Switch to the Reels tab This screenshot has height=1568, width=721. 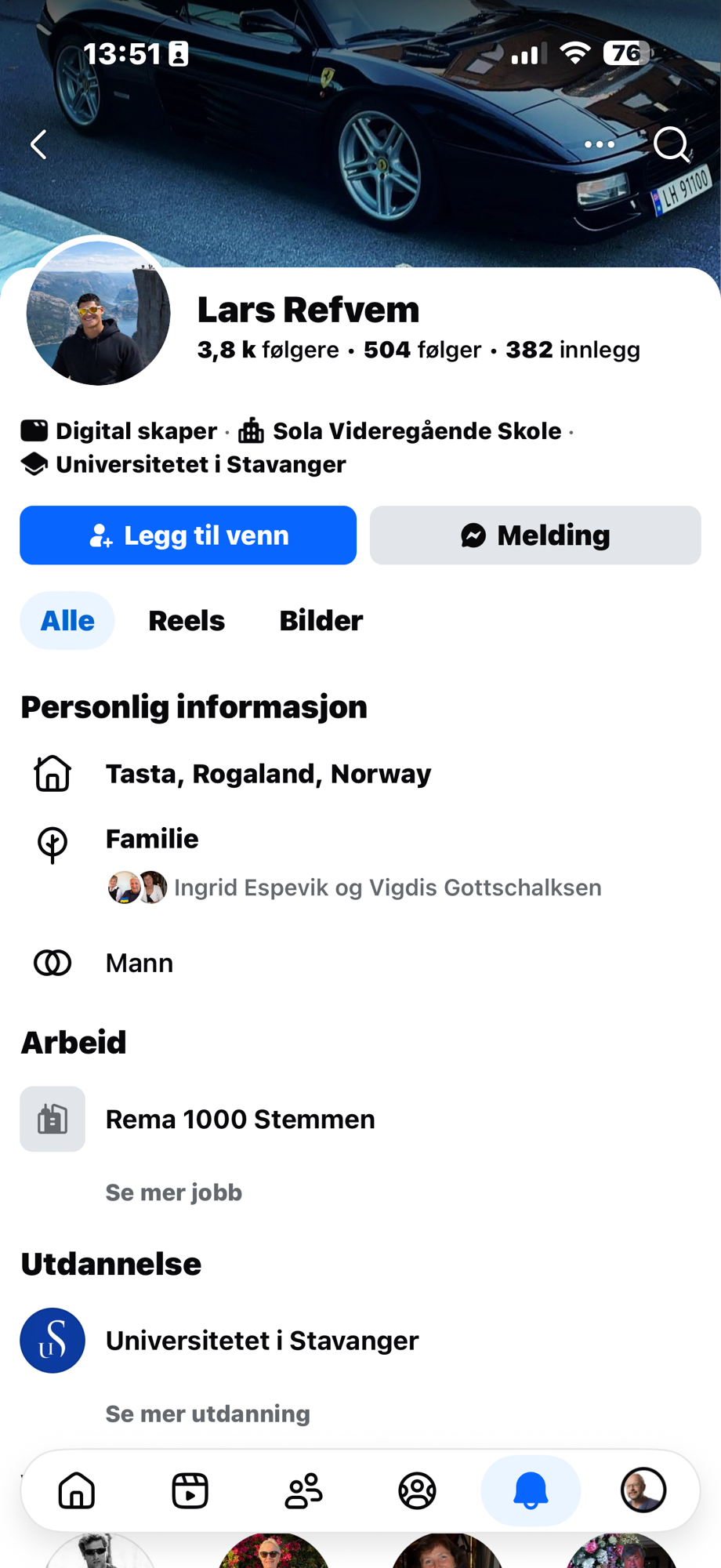click(187, 621)
